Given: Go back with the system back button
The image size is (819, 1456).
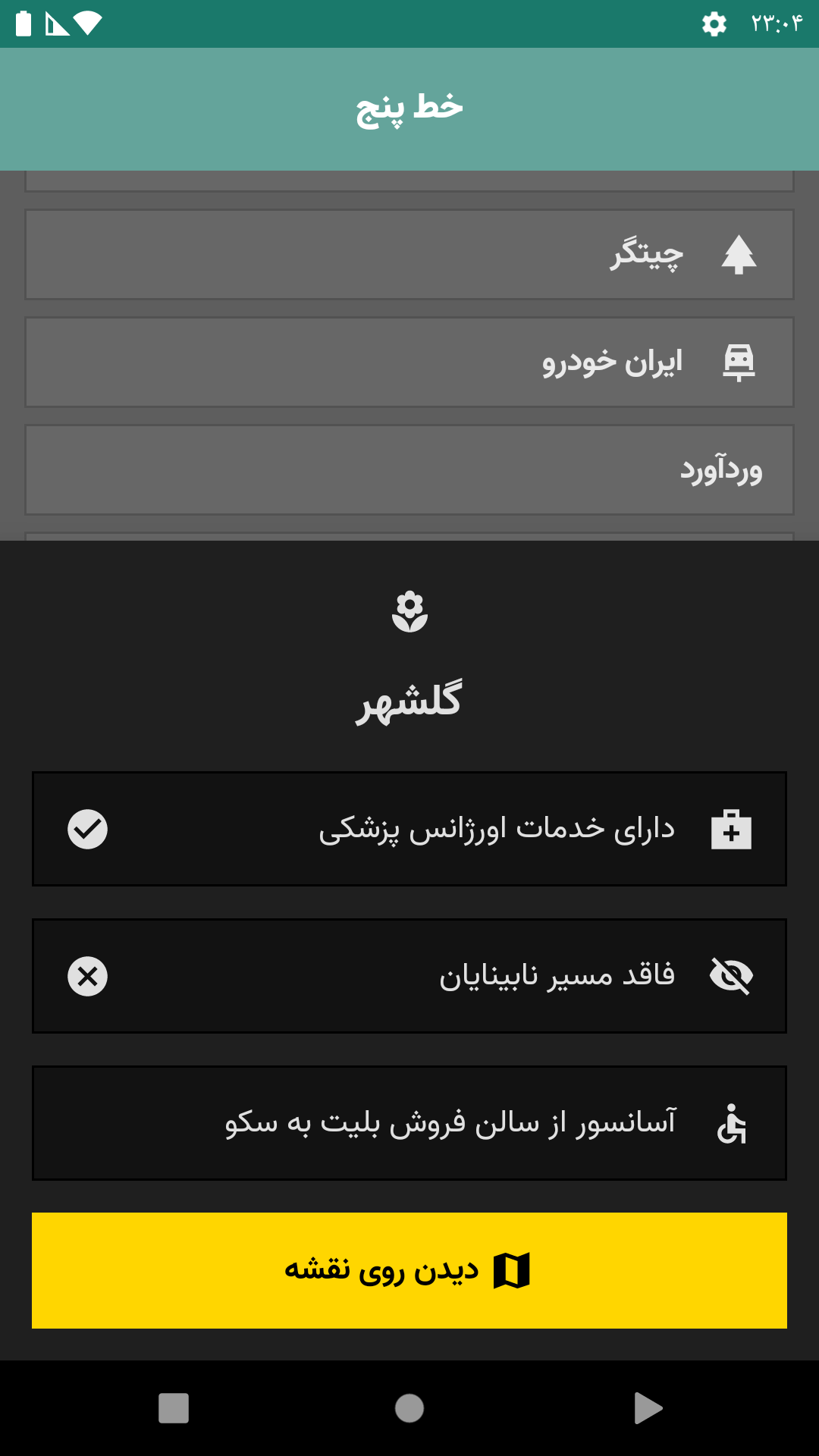Looking at the screenshot, I should coord(648,1408).
